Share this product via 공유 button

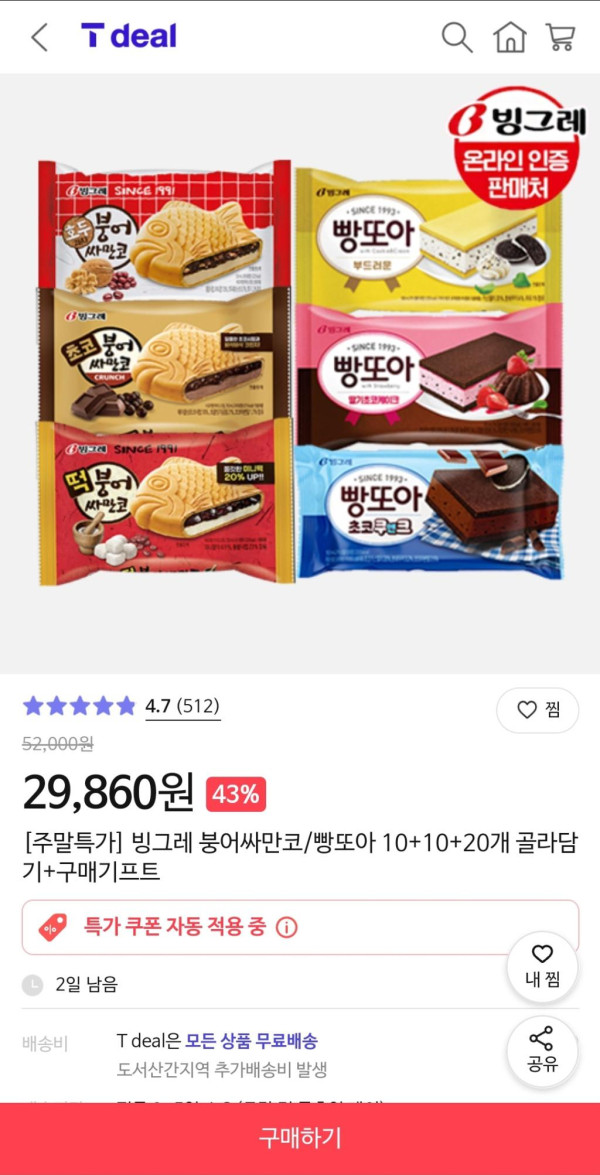(541, 1049)
